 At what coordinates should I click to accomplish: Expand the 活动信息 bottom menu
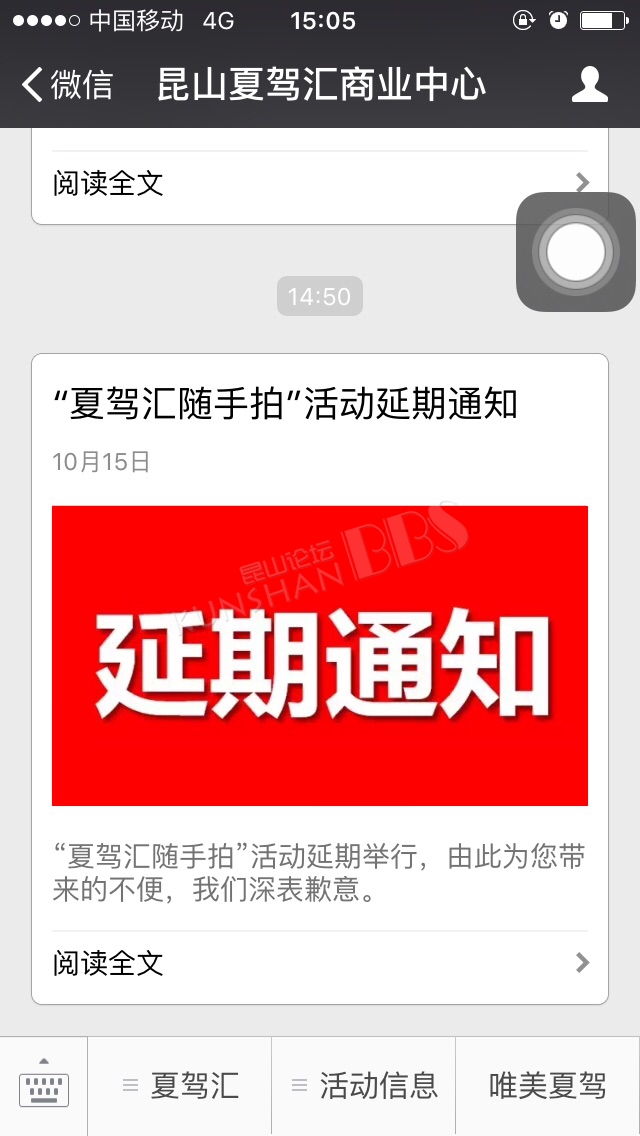[x=364, y=1085]
